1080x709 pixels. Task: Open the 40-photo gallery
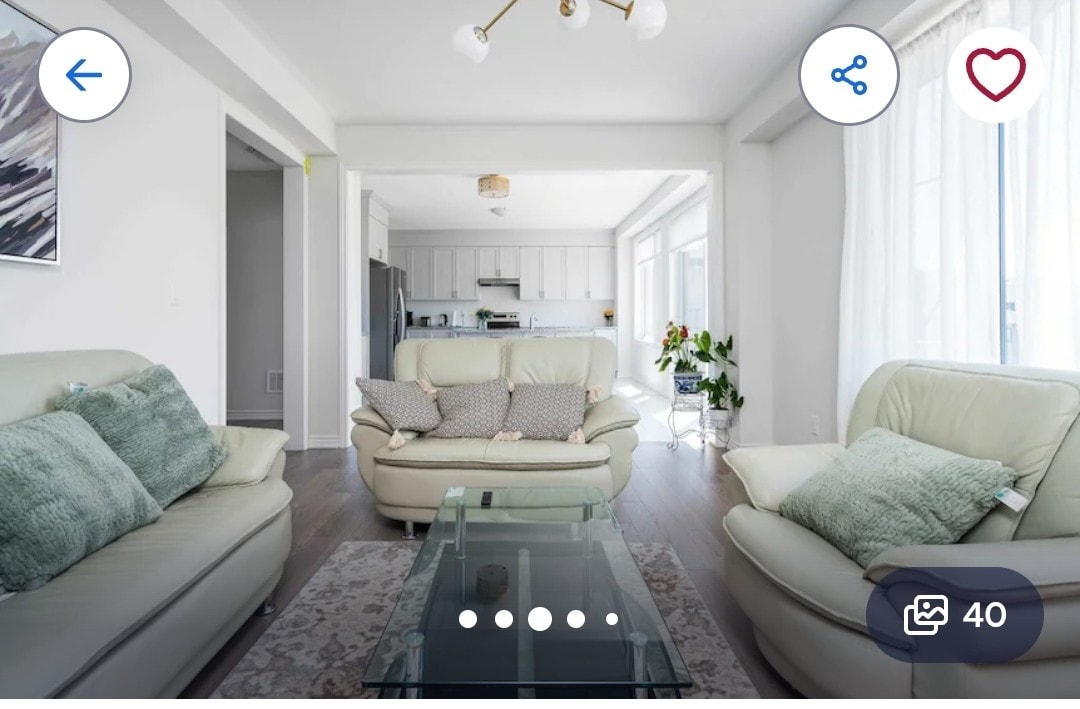click(x=955, y=615)
